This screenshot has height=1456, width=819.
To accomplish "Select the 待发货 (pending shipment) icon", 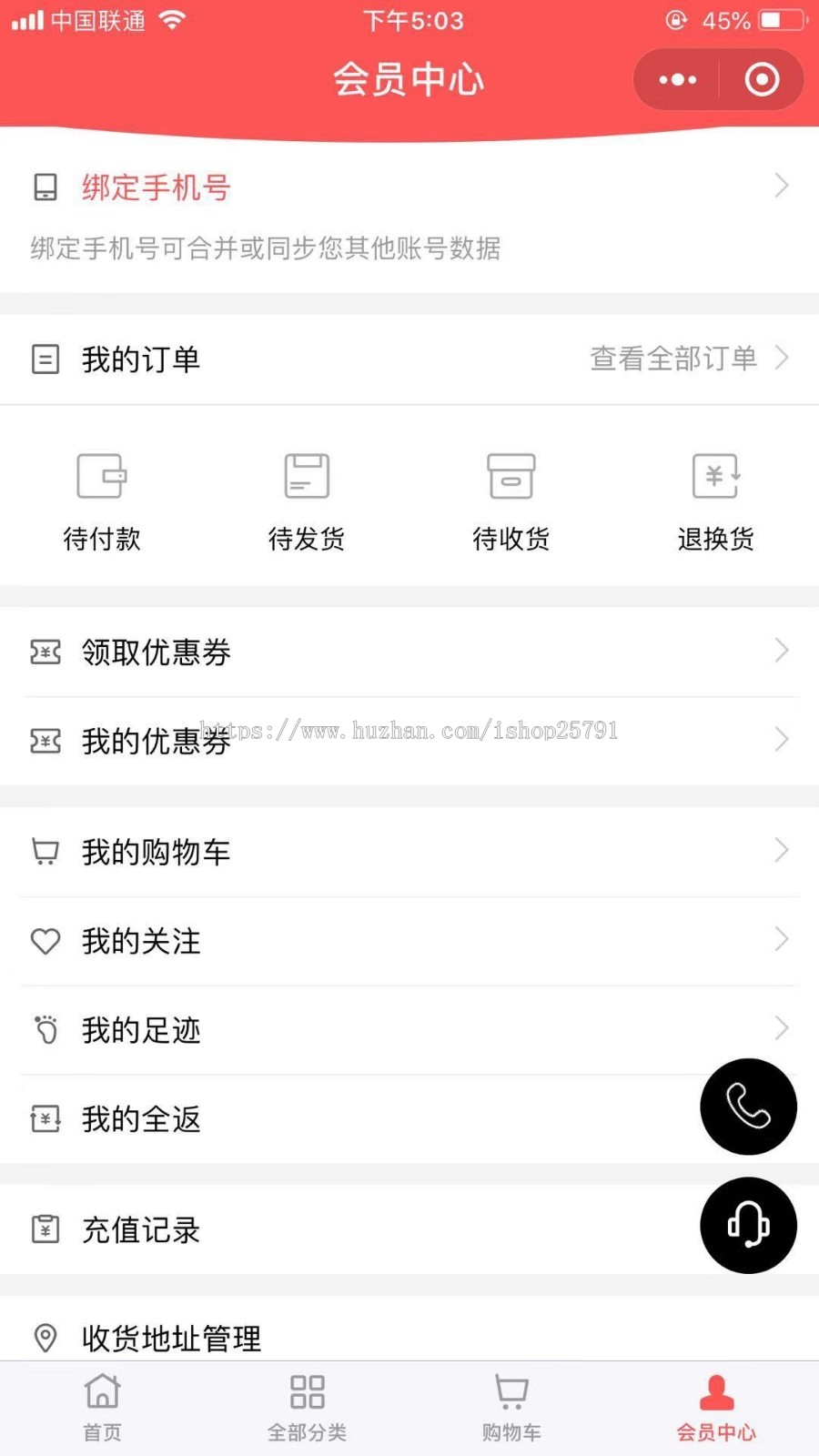I will (306, 476).
